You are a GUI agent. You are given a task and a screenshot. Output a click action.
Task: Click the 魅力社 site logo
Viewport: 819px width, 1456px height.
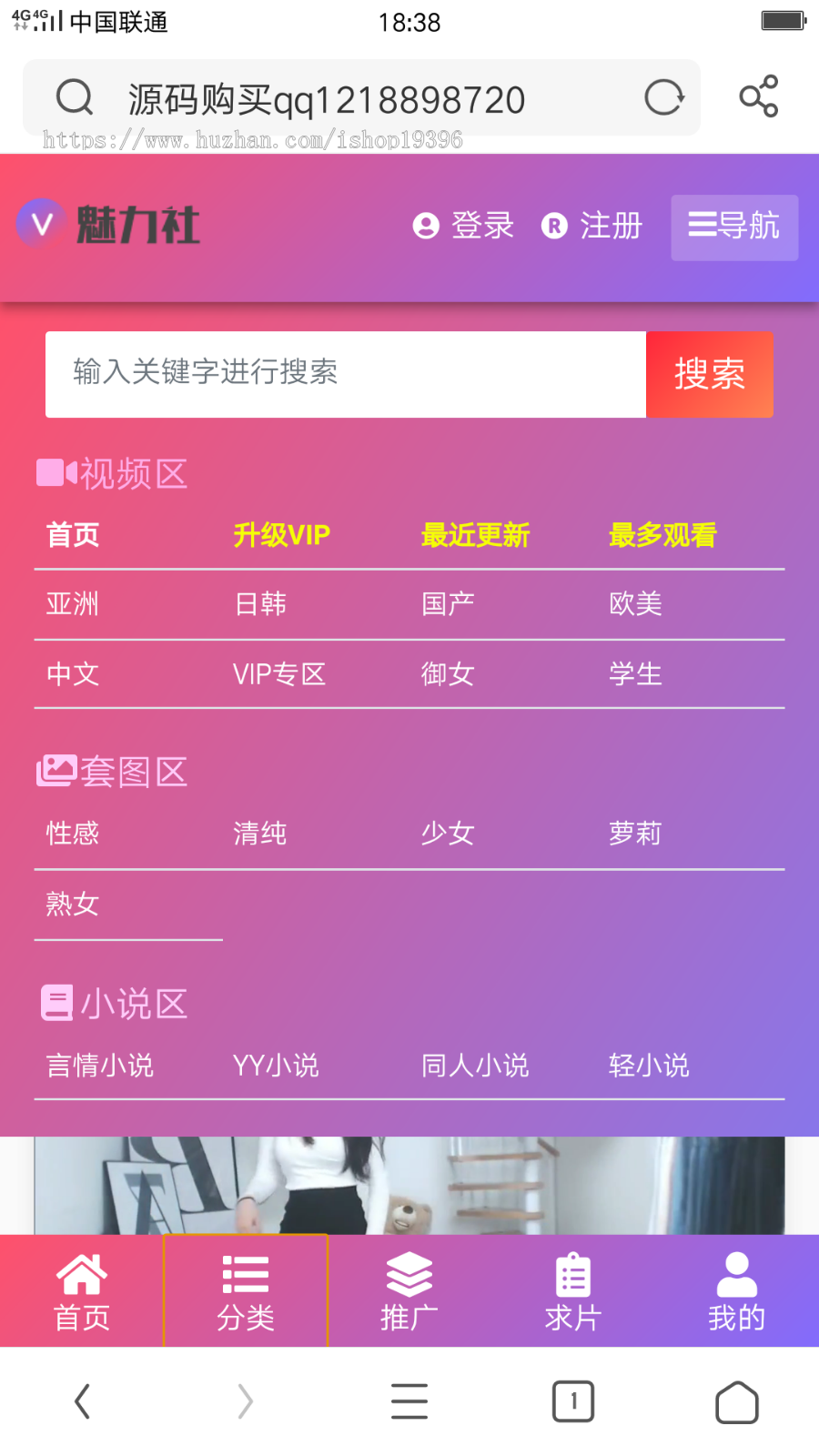coord(106,226)
